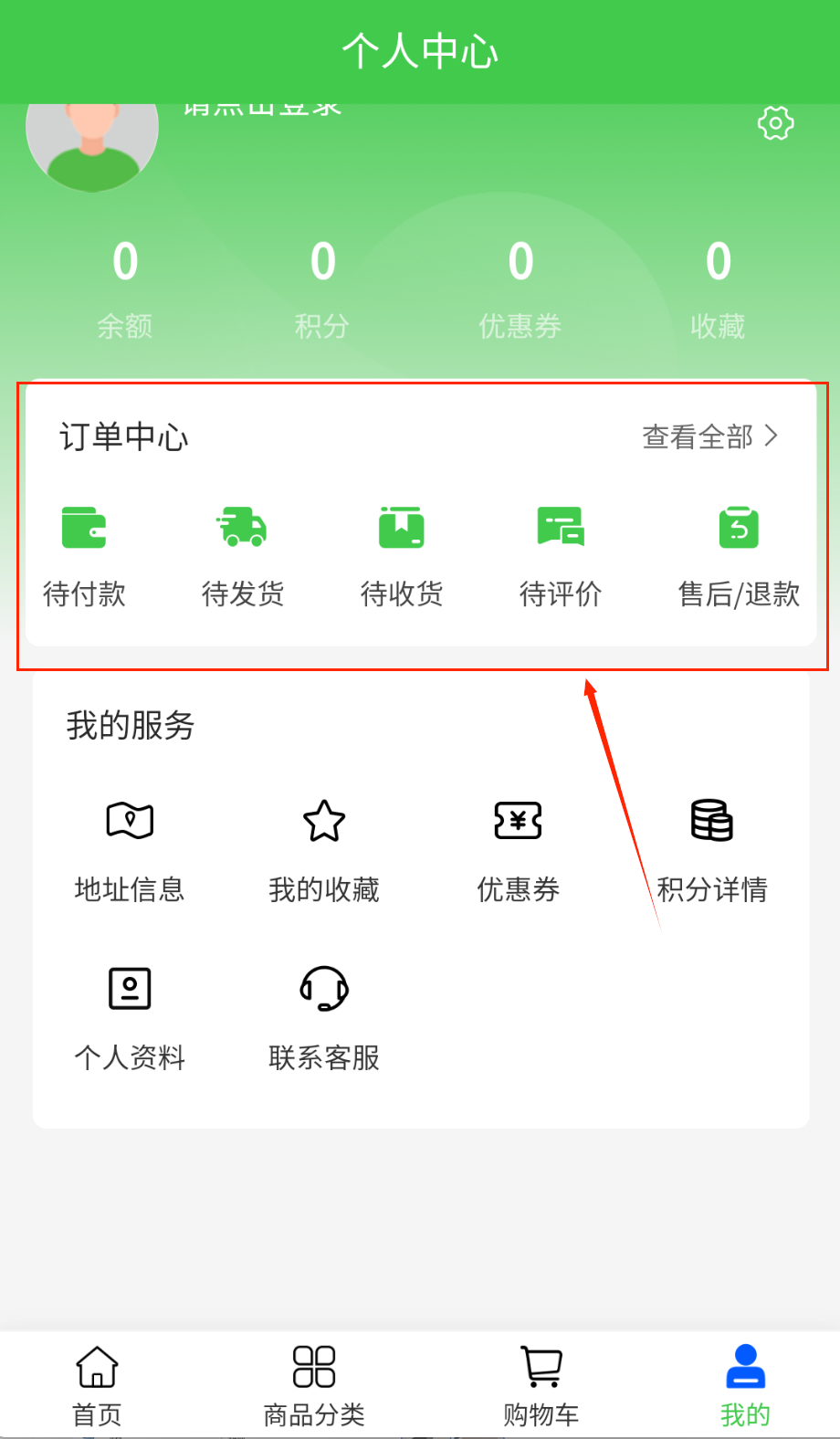Open 售后/退款 orders
The height and width of the screenshot is (1439, 840).
point(738,553)
